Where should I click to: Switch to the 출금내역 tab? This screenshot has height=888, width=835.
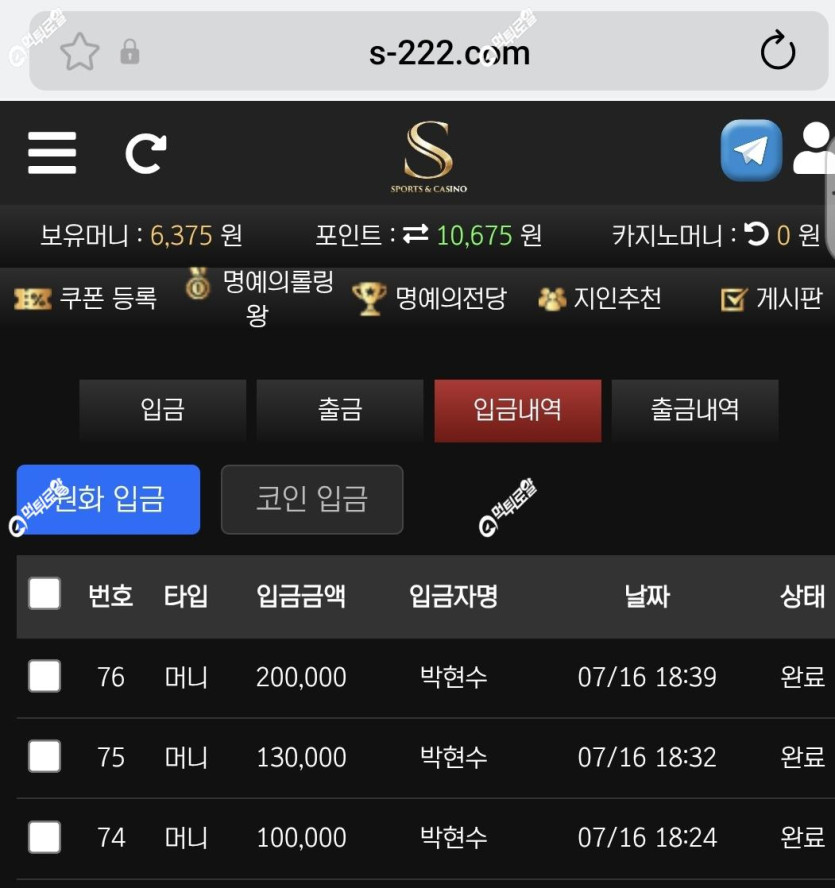click(x=695, y=410)
